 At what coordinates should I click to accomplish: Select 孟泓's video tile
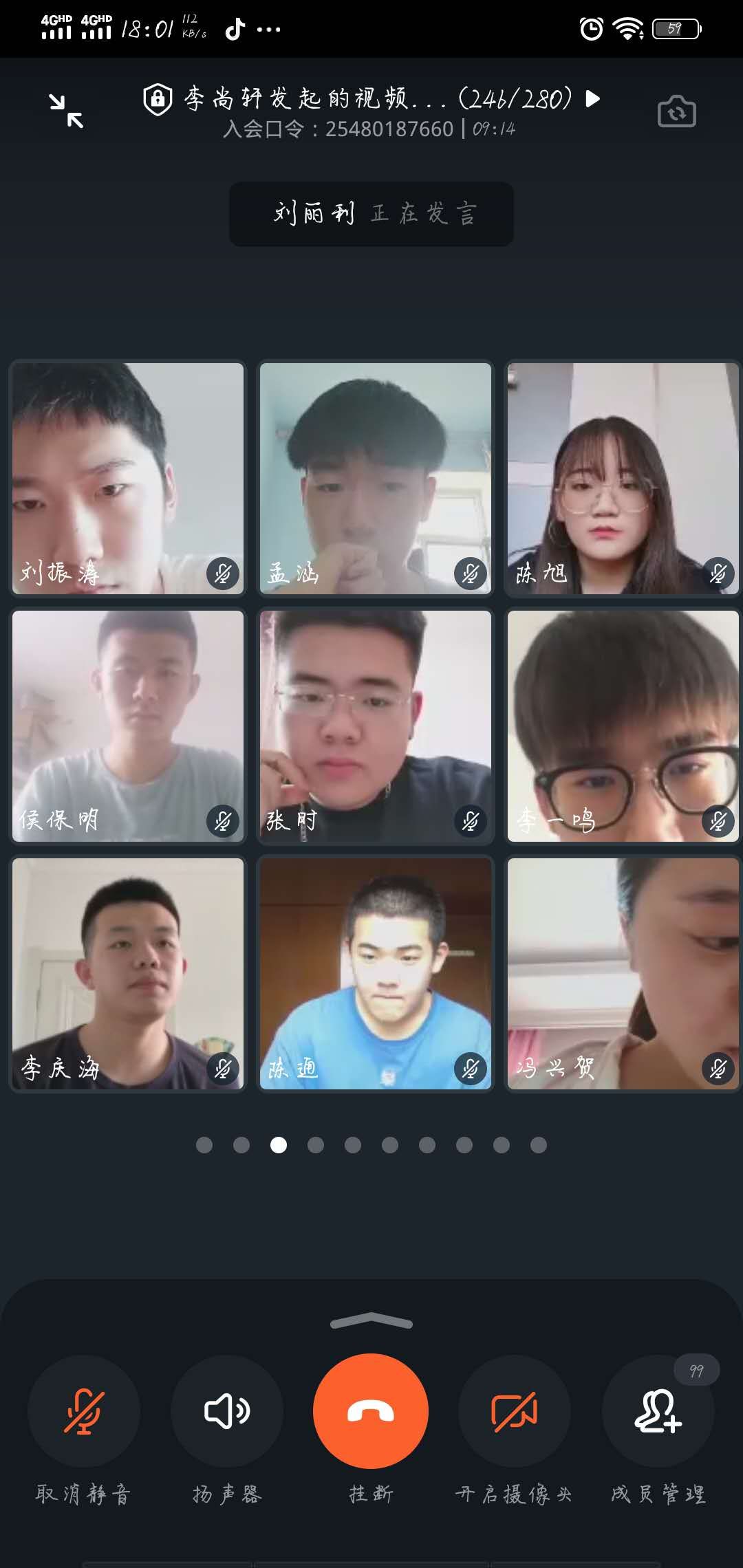(376, 479)
